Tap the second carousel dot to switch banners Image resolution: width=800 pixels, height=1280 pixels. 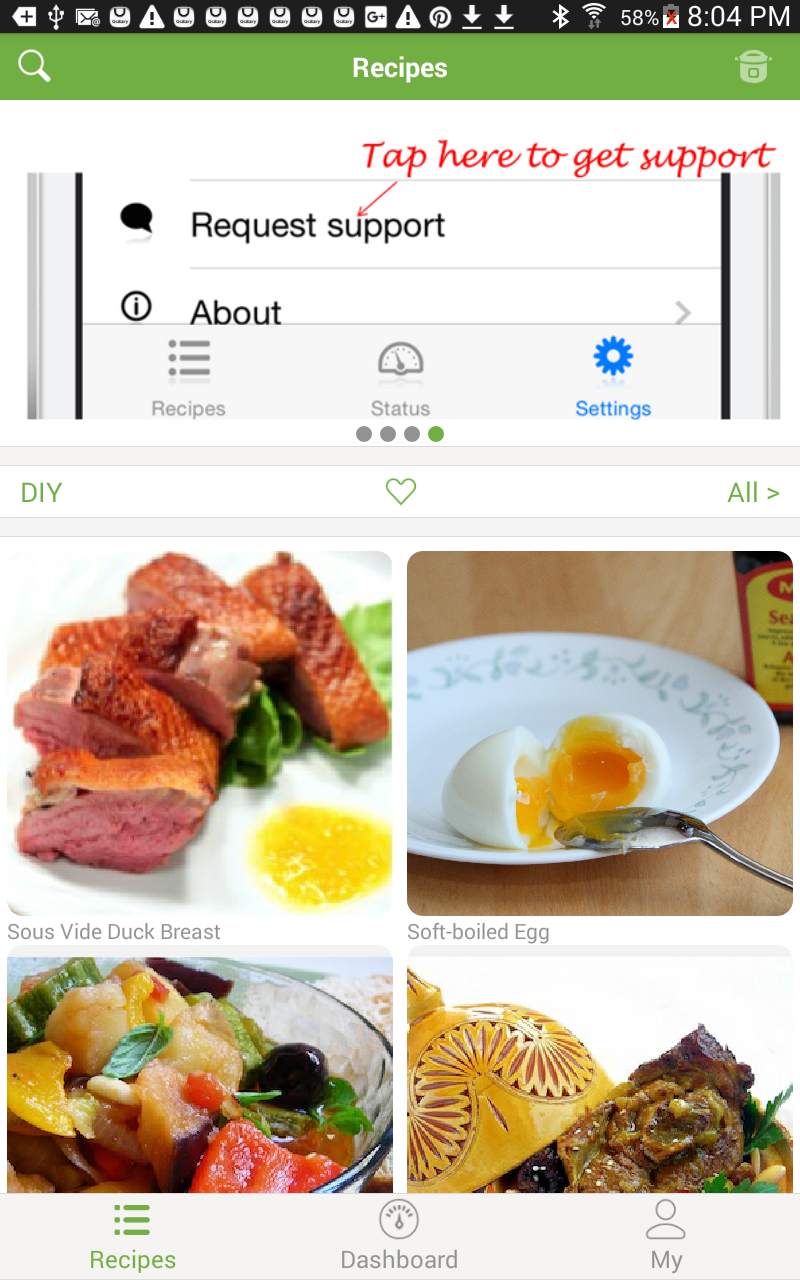[388, 434]
